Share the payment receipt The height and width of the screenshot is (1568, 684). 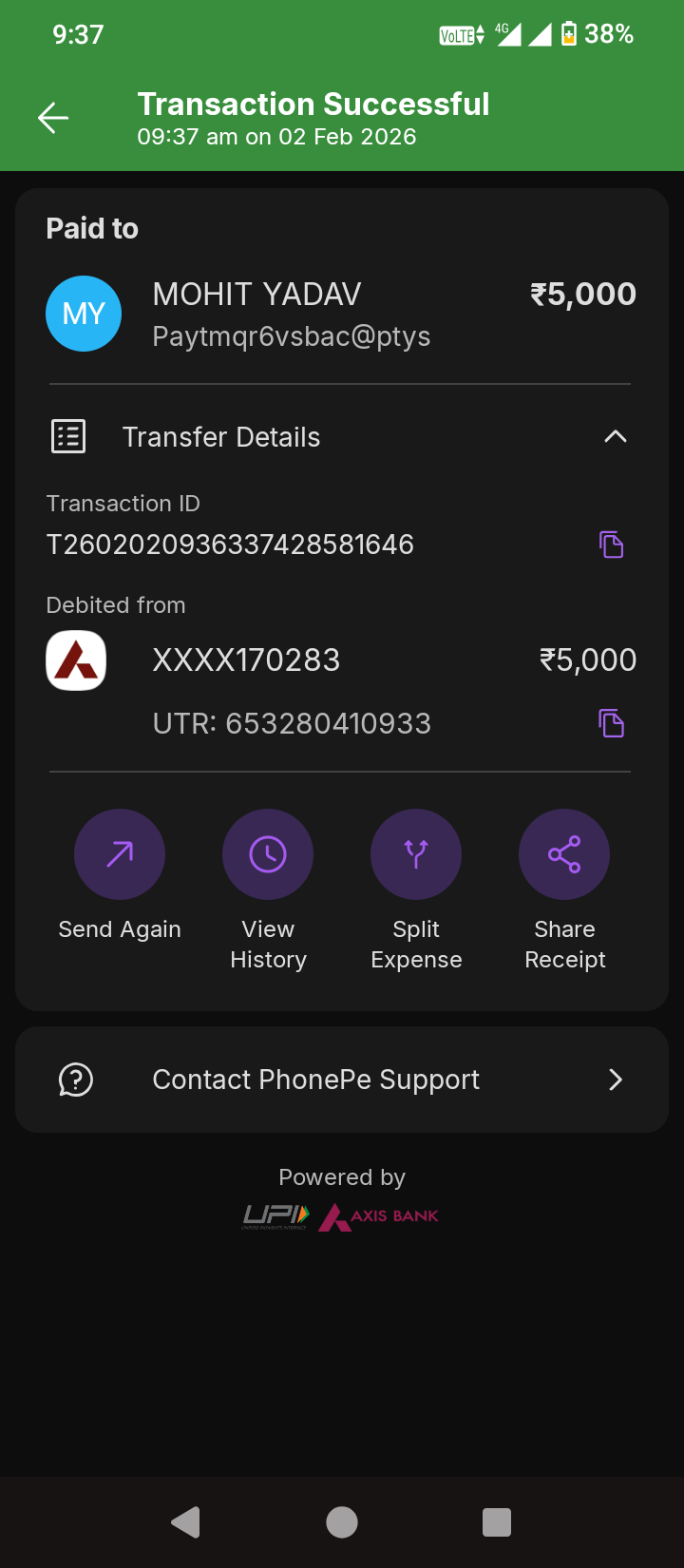pyautogui.click(x=564, y=854)
